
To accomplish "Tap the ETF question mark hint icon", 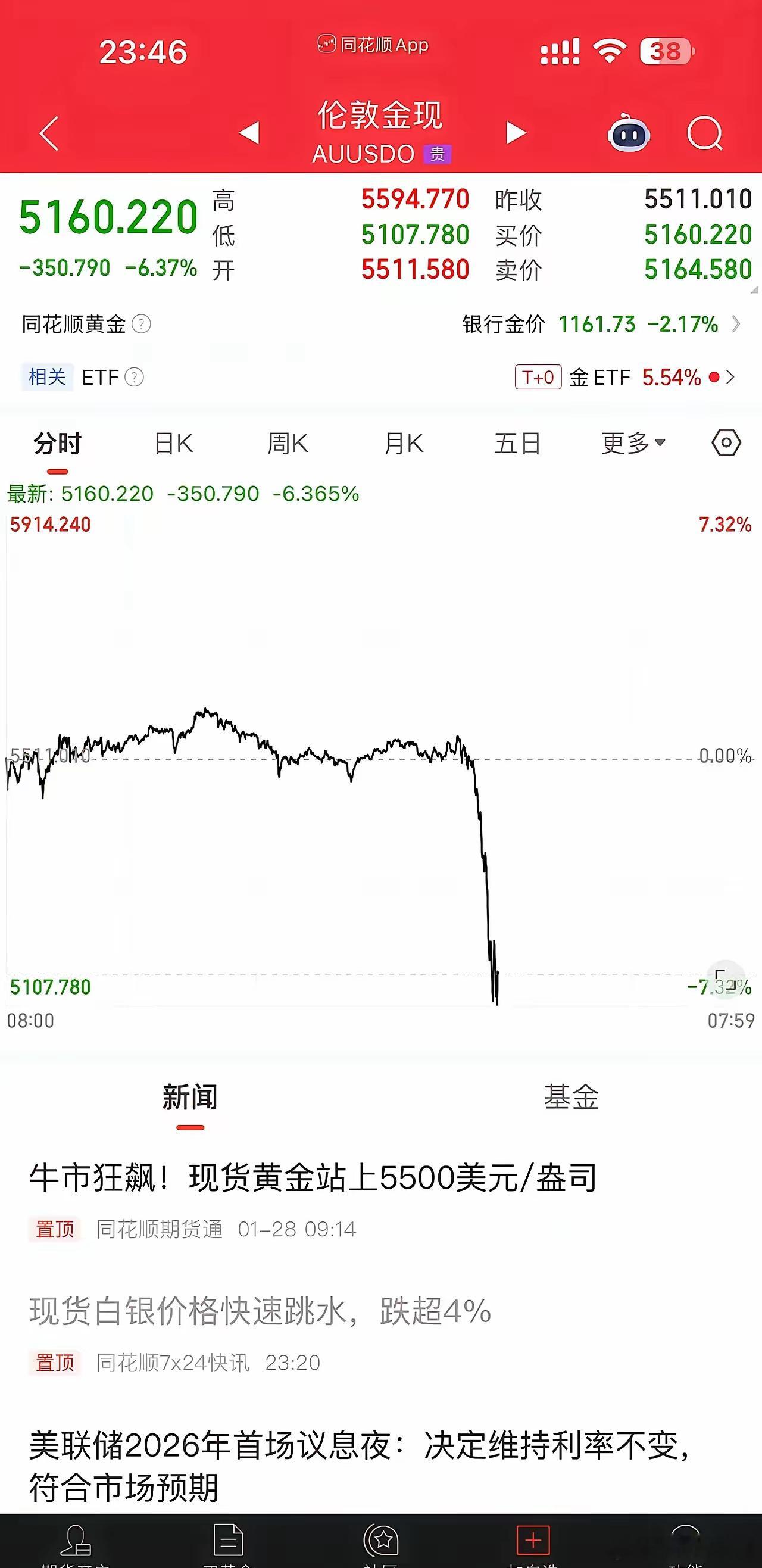I will coord(135,378).
